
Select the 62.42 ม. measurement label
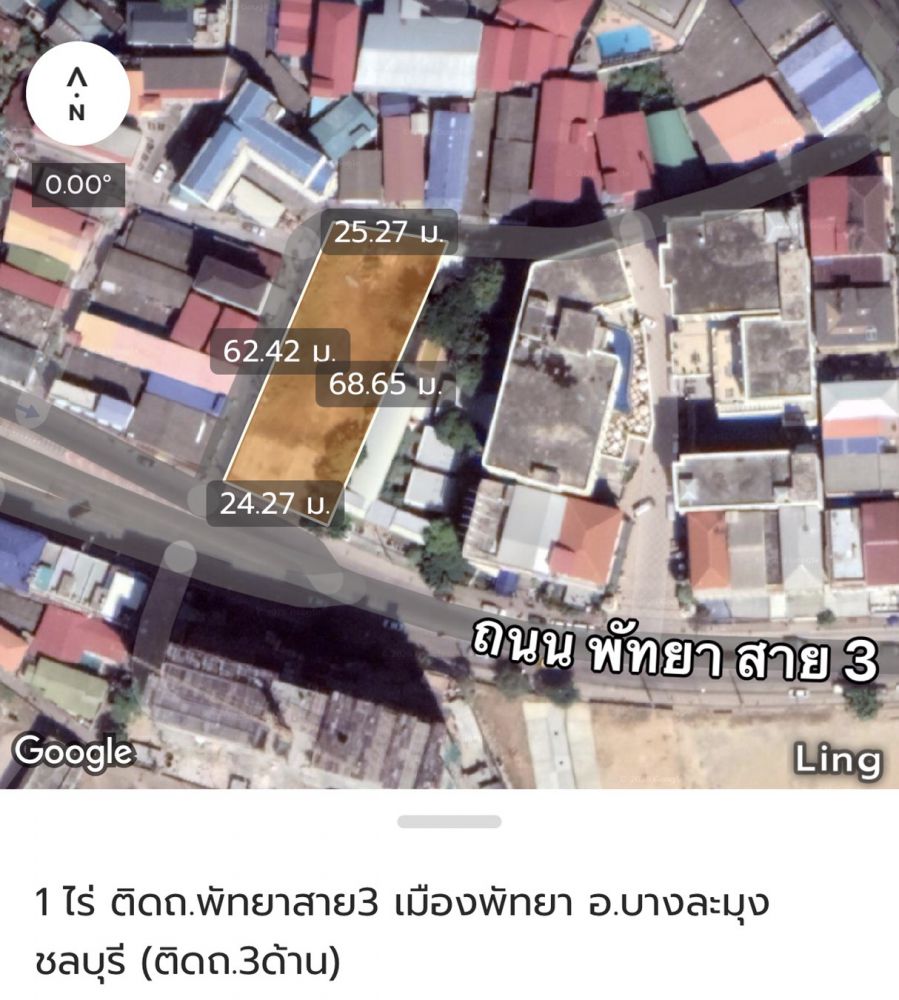tap(281, 351)
